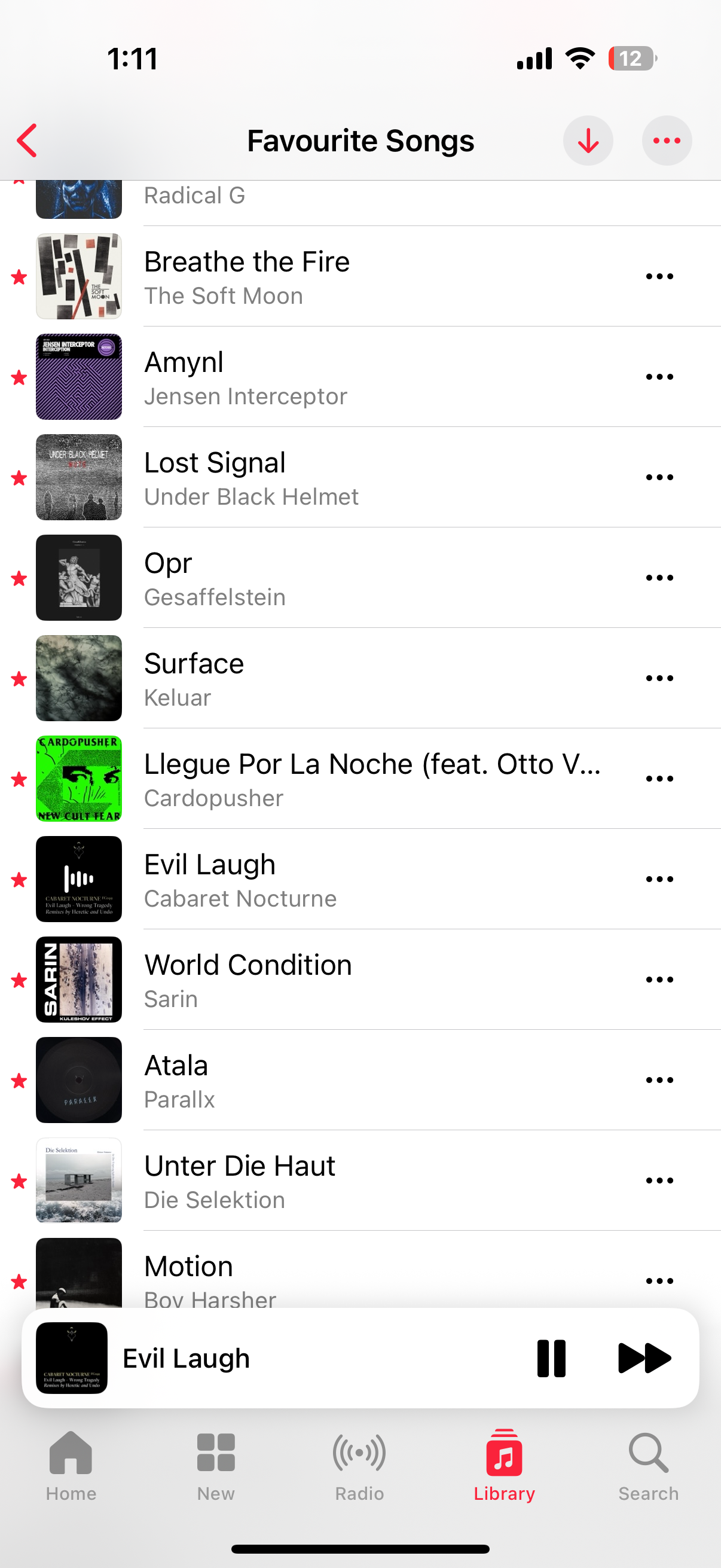Pause the currently playing song

click(551, 1358)
